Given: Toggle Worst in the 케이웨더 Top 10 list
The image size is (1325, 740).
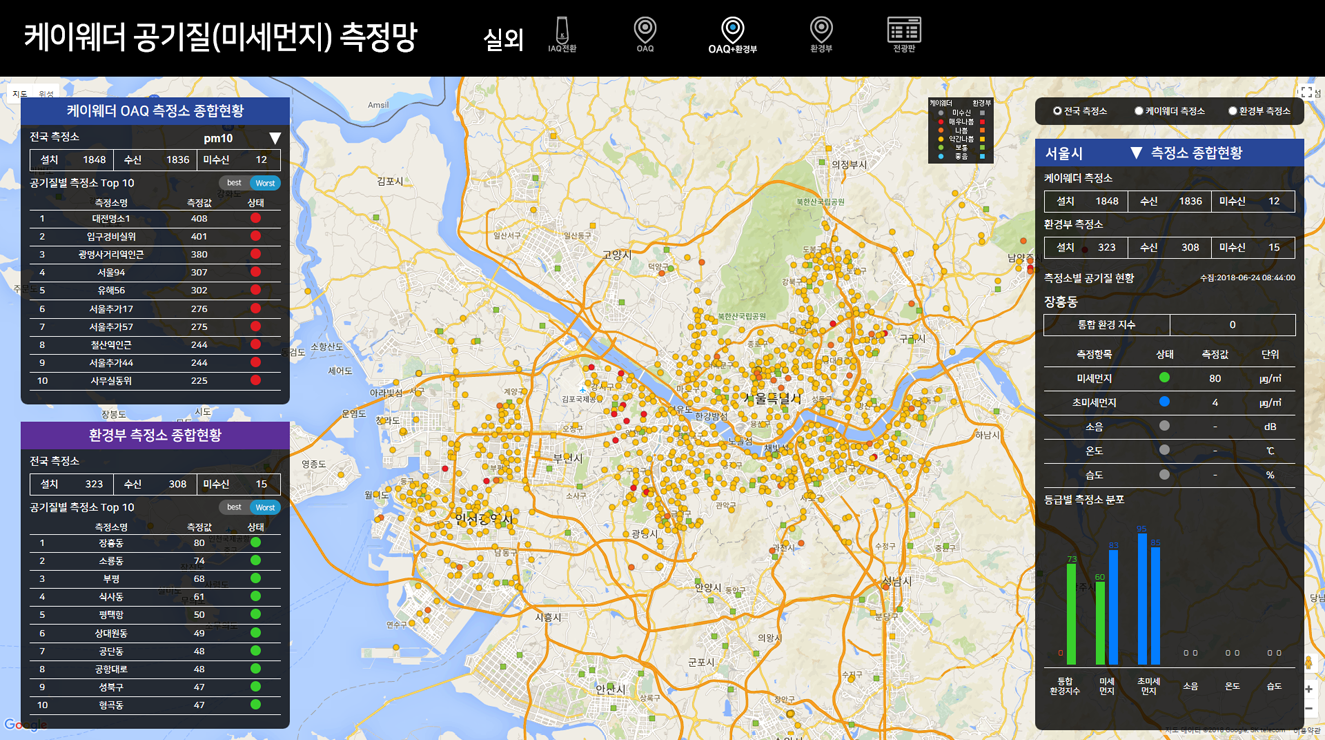Looking at the screenshot, I should pyautogui.click(x=265, y=183).
